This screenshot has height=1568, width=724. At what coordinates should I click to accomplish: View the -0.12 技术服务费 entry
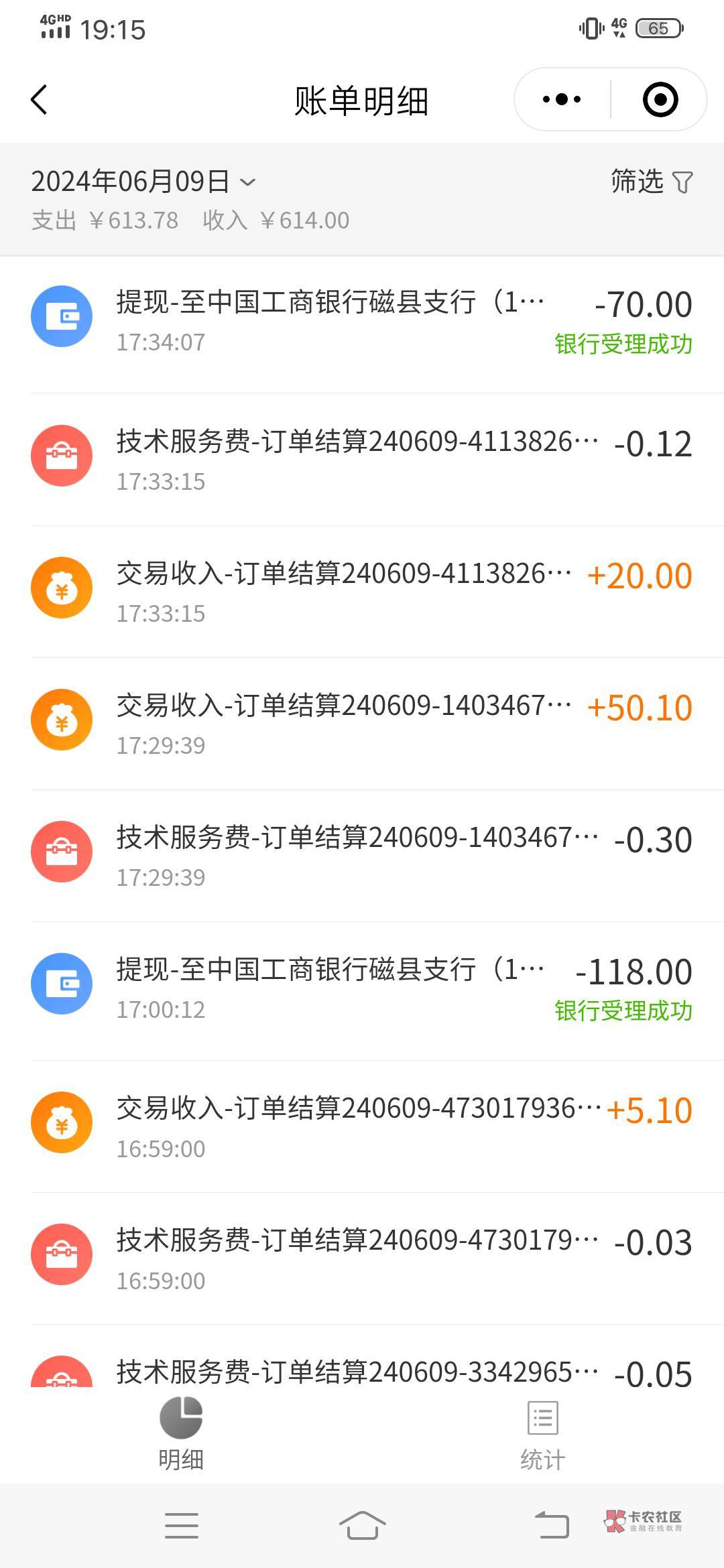(x=362, y=459)
